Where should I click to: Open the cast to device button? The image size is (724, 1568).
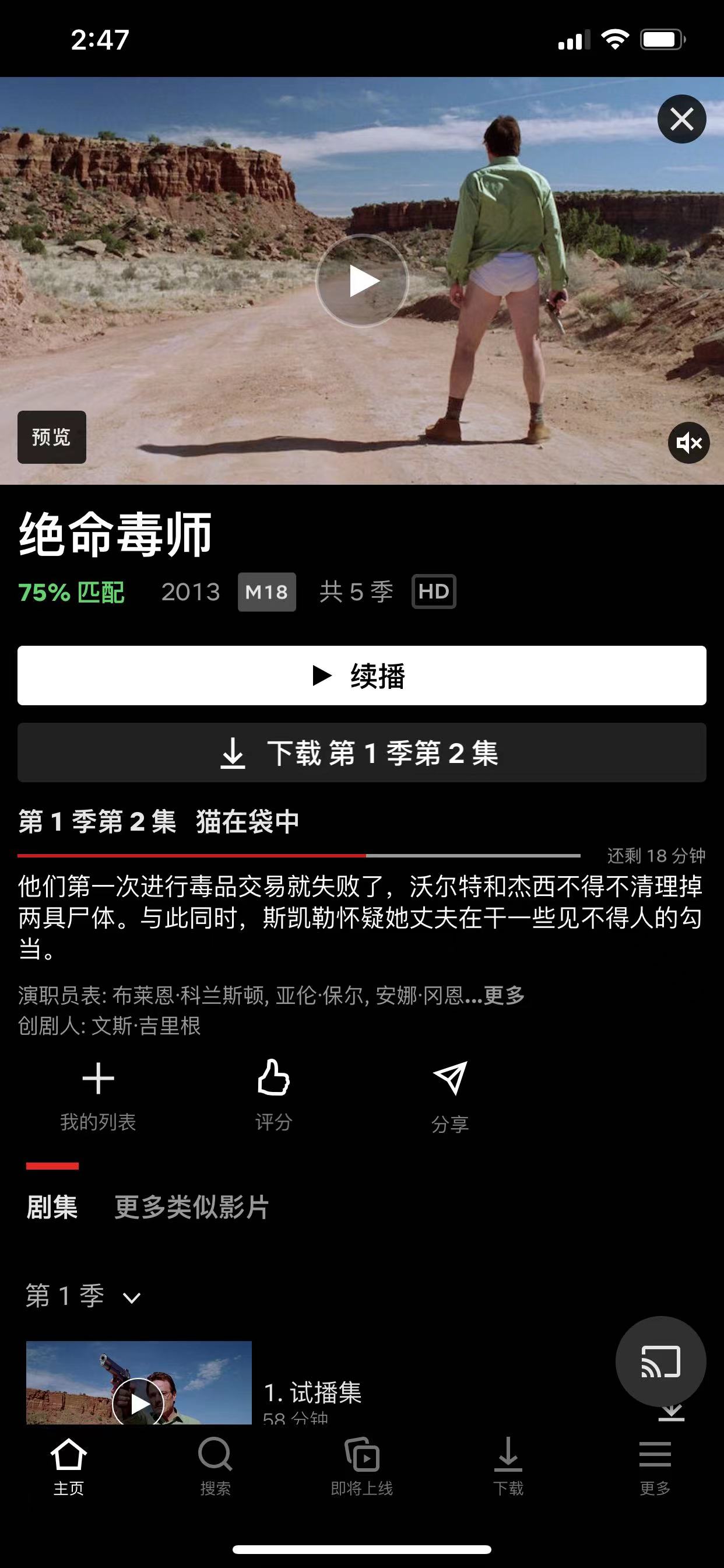[660, 1361]
